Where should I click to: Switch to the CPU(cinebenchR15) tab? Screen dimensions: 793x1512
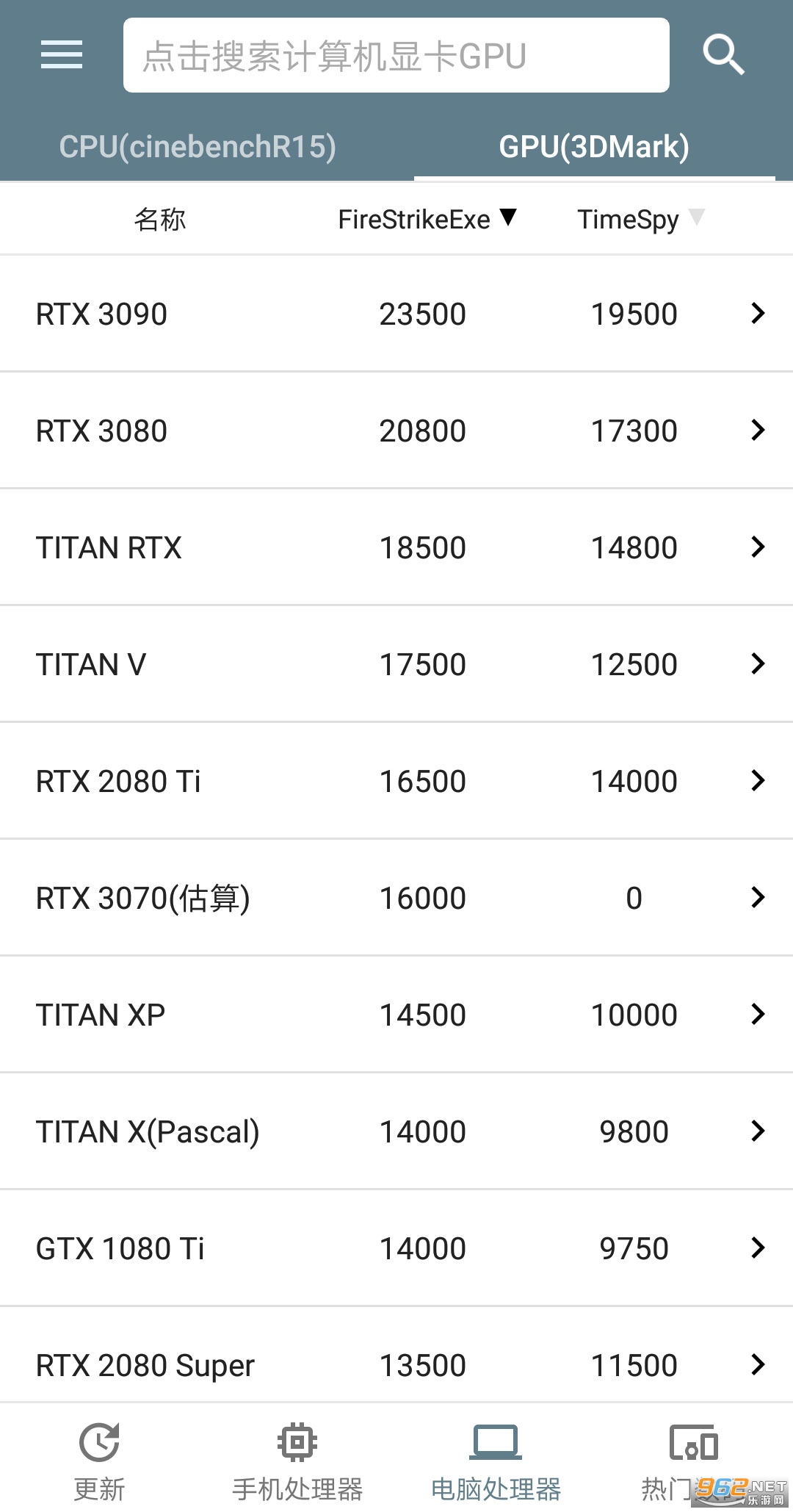pos(198,146)
